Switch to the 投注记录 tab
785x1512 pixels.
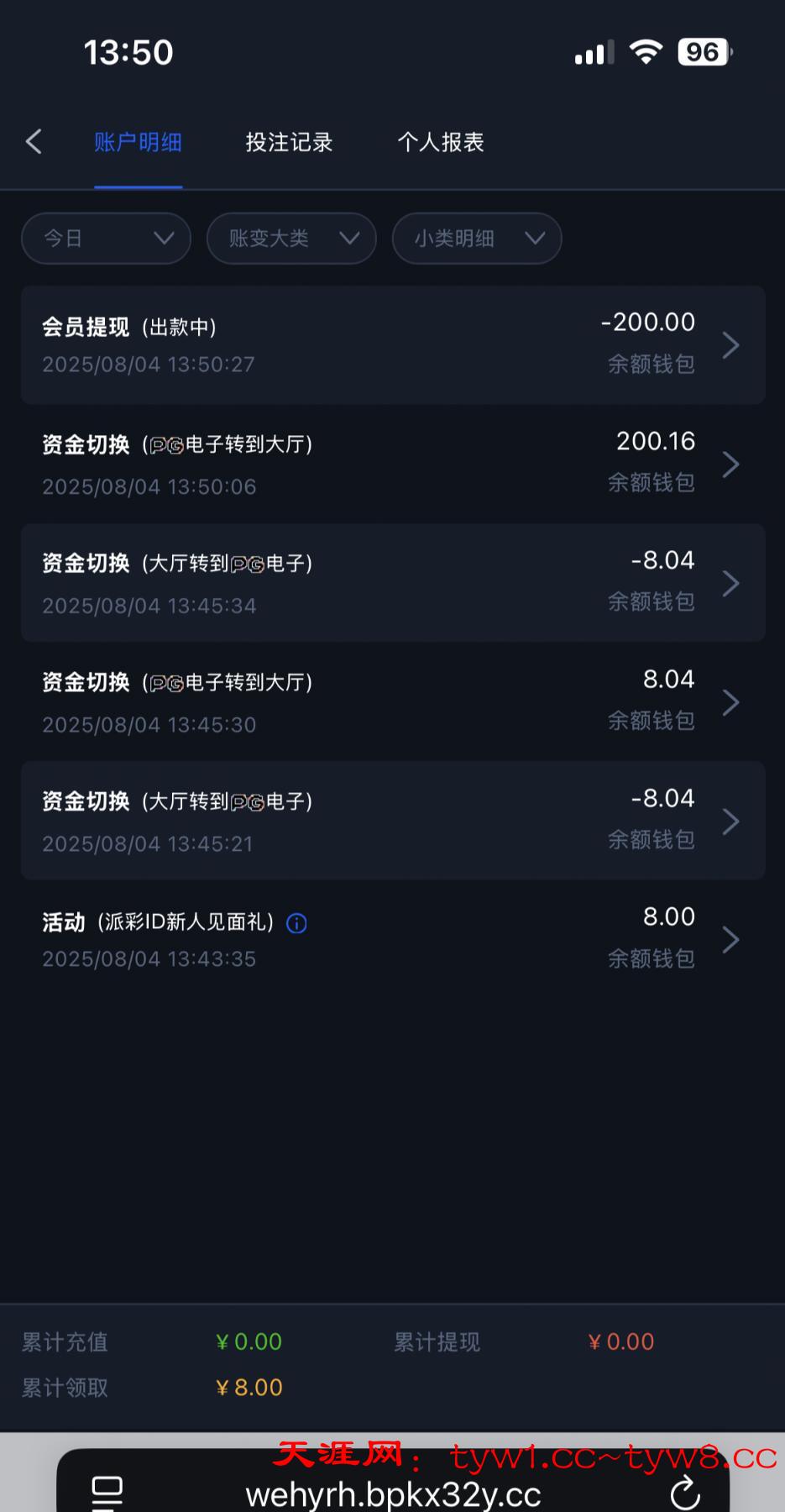point(289,142)
